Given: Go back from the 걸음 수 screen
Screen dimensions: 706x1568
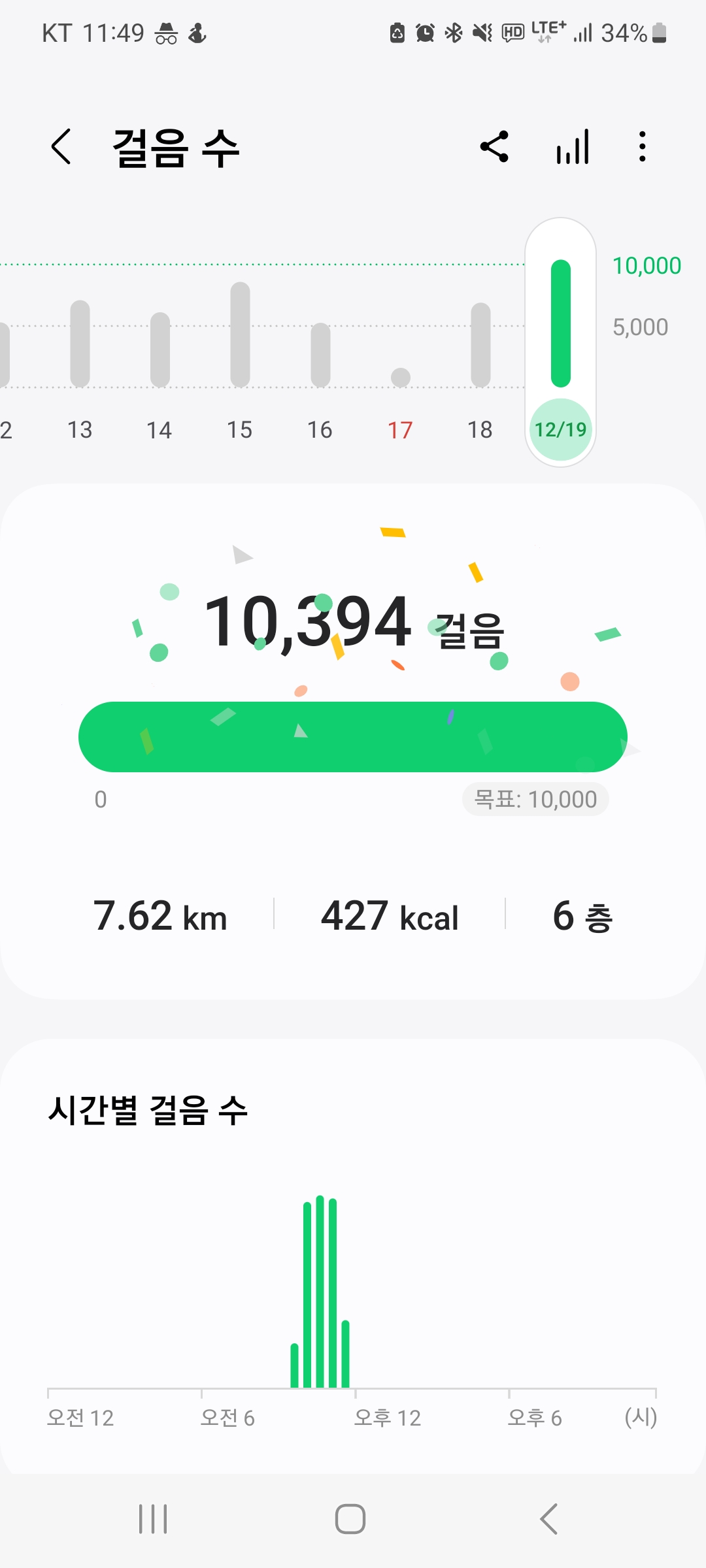Looking at the screenshot, I should pos(61,146).
